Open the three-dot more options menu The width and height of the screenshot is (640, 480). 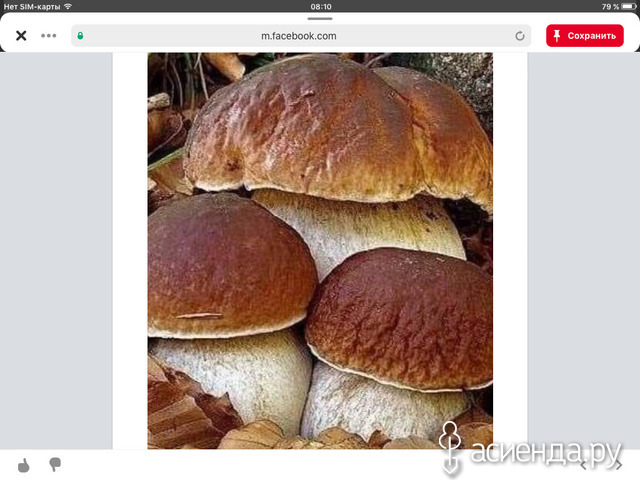point(49,36)
